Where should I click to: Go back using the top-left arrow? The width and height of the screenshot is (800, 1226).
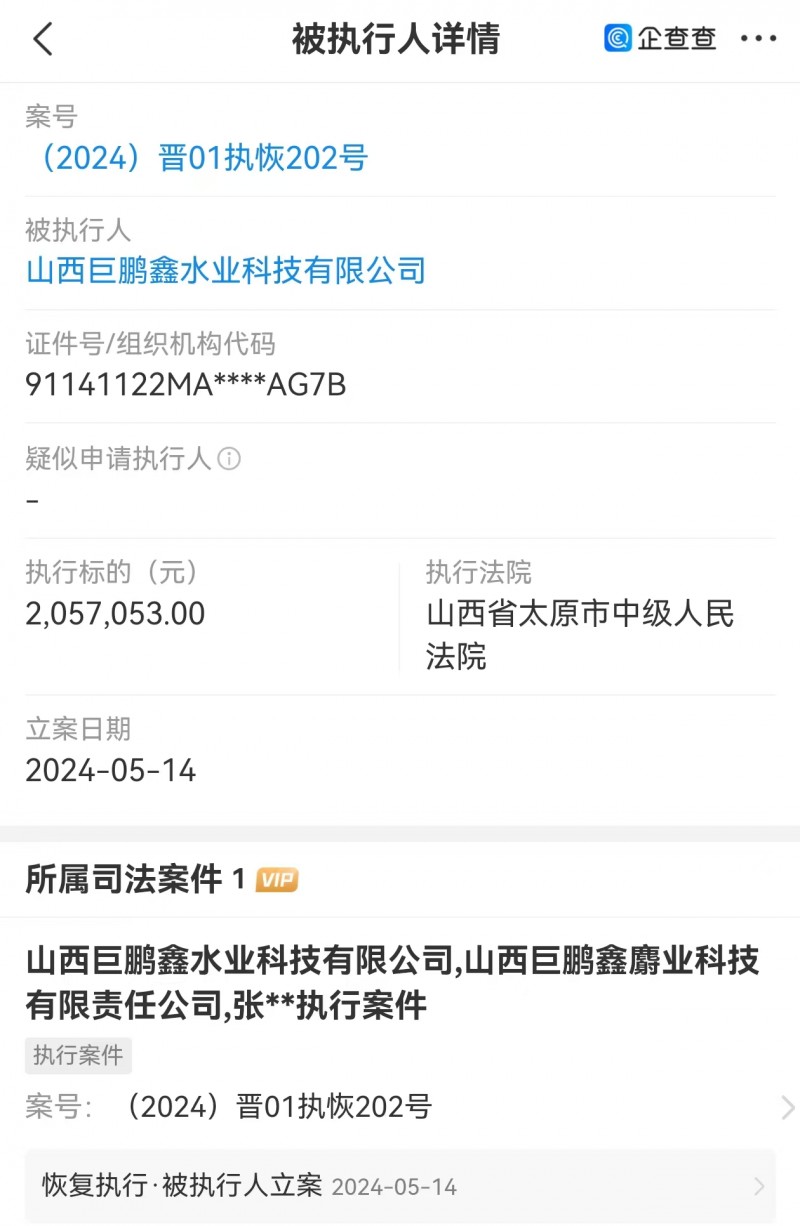[42, 40]
